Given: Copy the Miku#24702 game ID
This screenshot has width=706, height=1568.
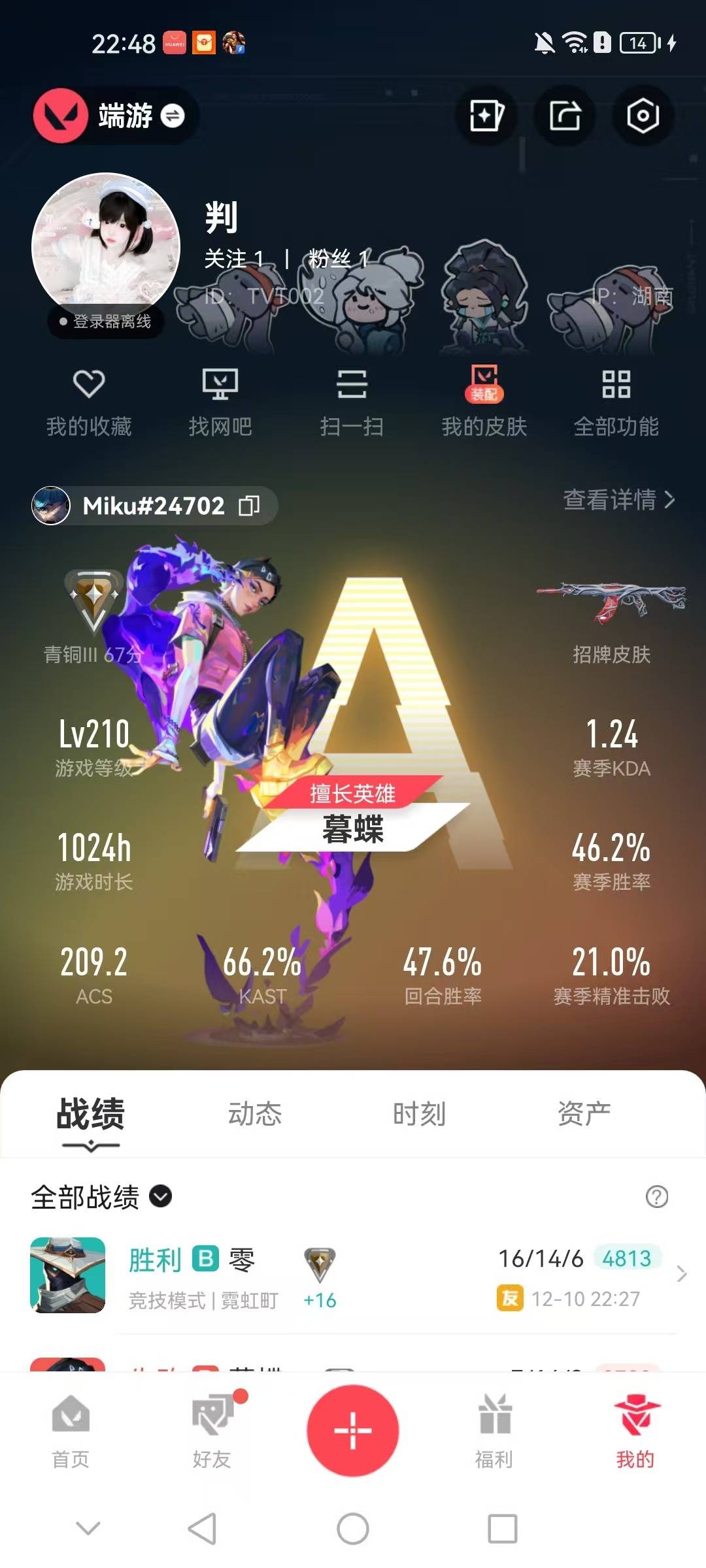Looking at the screenshot, I should pos(250,506).
